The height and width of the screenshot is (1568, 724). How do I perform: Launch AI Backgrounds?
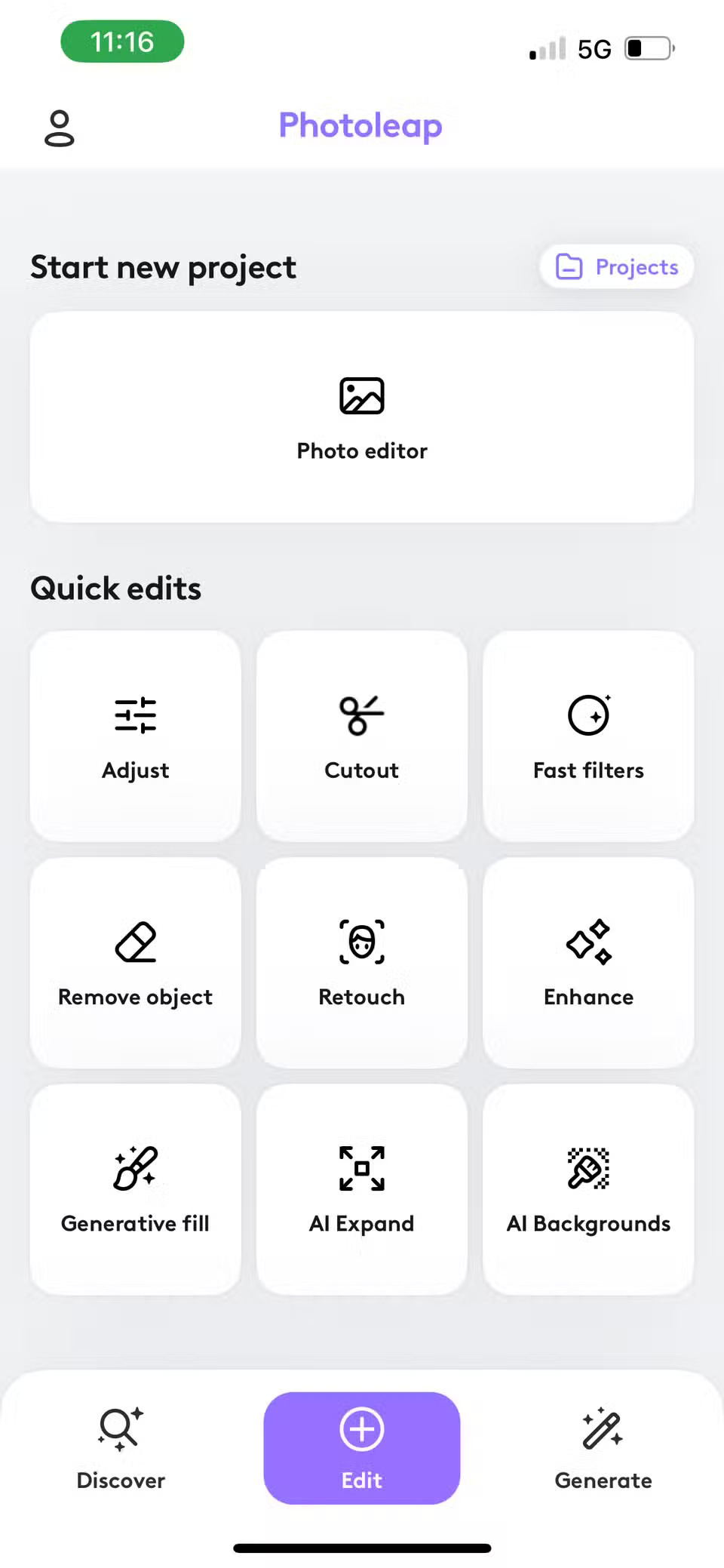click(x=587, y=1188)
